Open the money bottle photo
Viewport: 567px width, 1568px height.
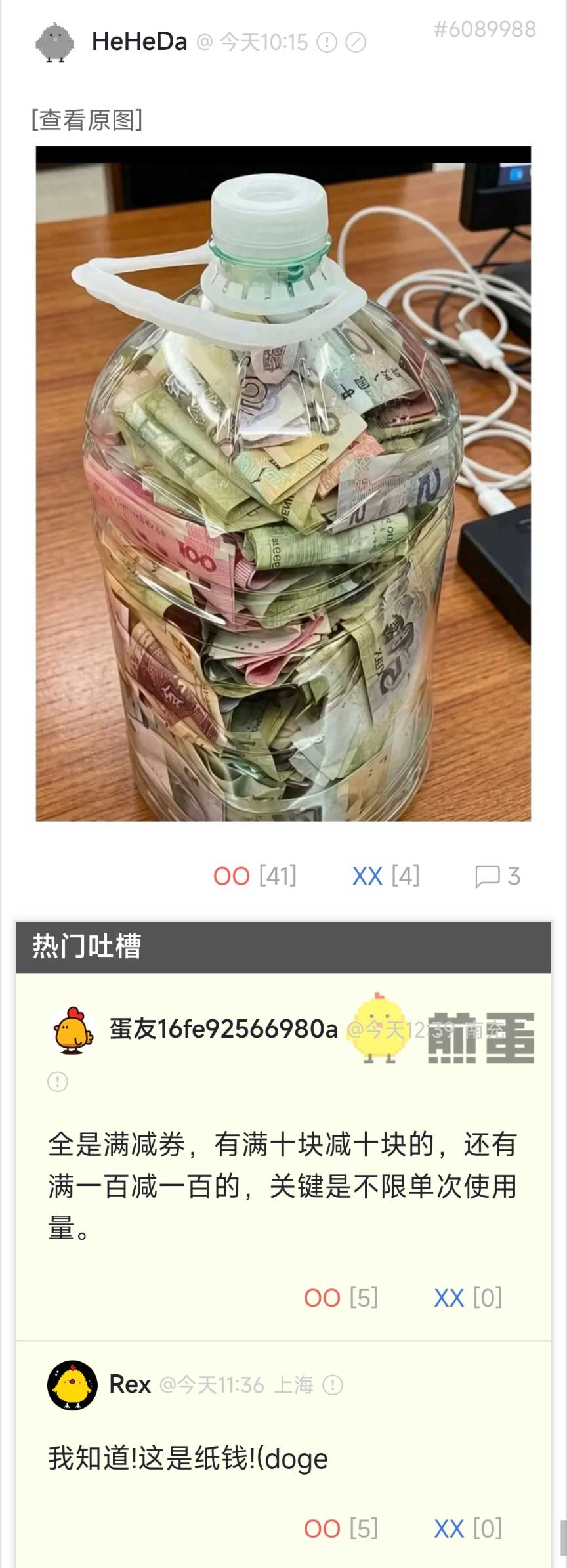(283, 484)
